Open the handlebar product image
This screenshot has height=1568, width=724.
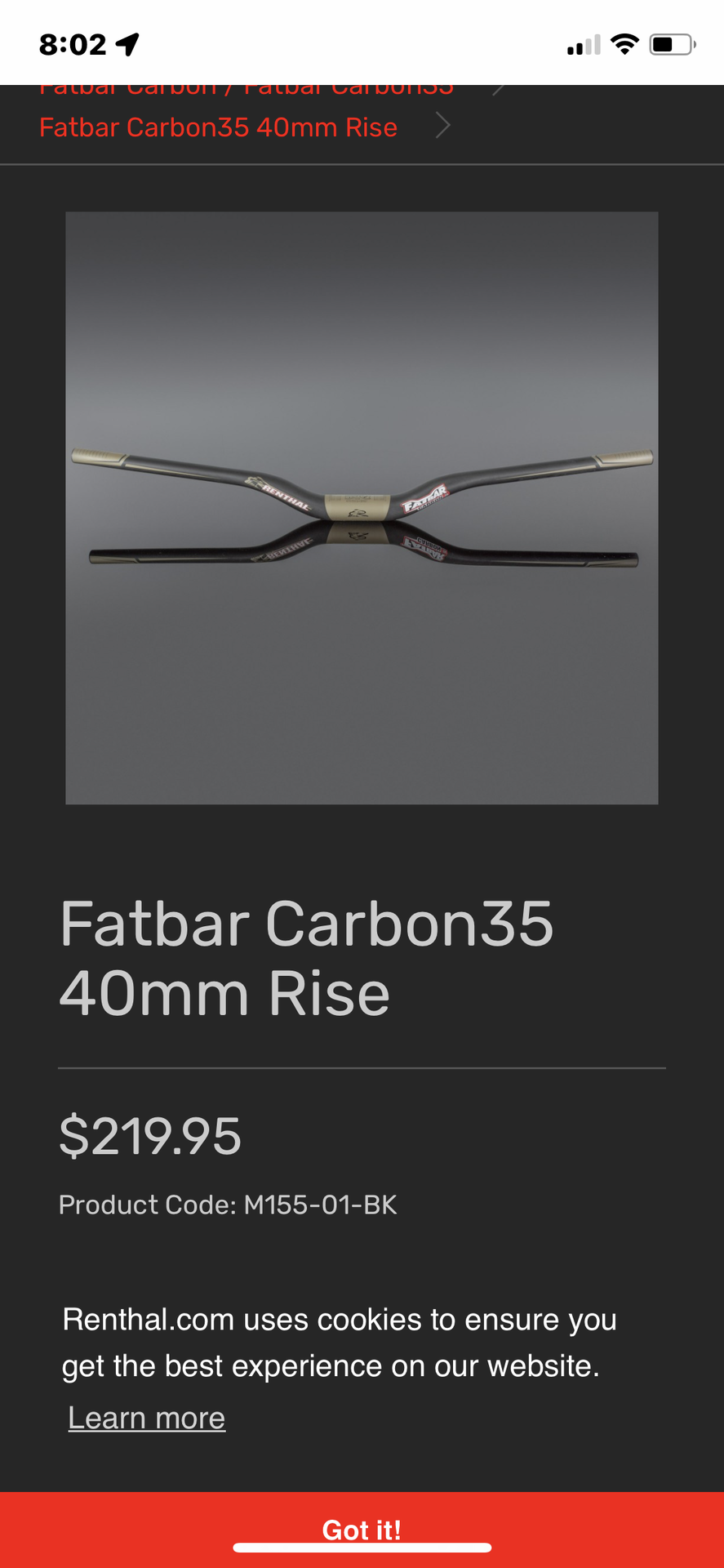point(362,508)
